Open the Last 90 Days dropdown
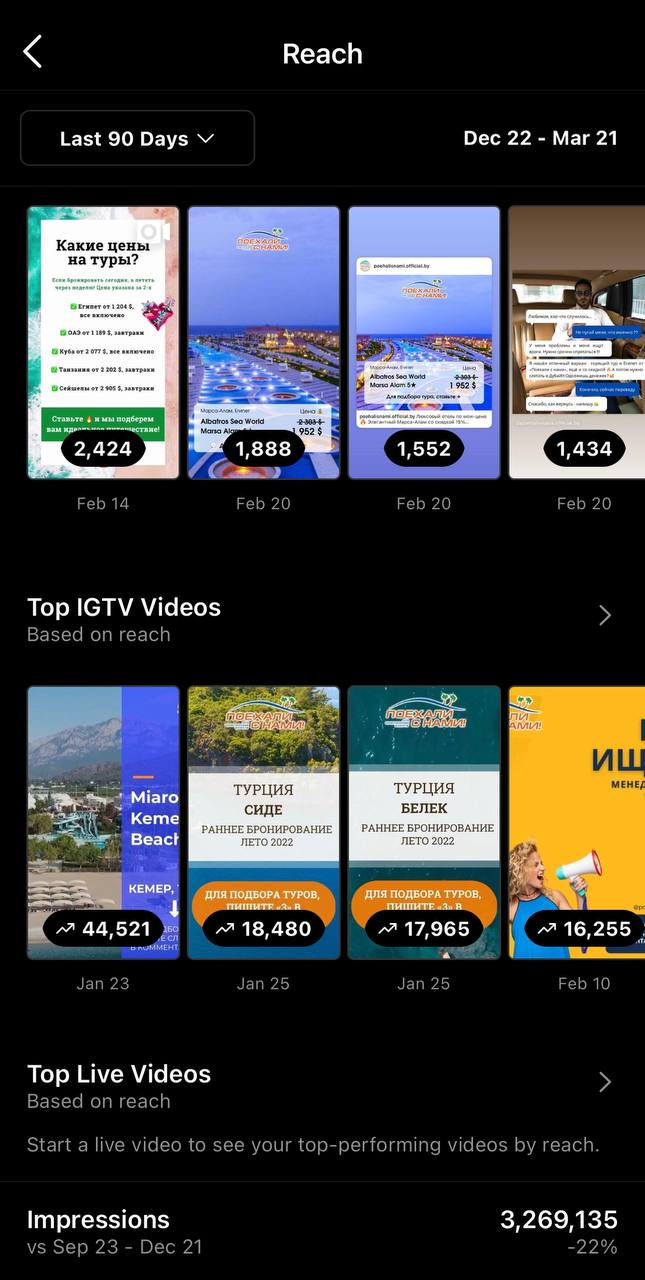 (137, 138)
